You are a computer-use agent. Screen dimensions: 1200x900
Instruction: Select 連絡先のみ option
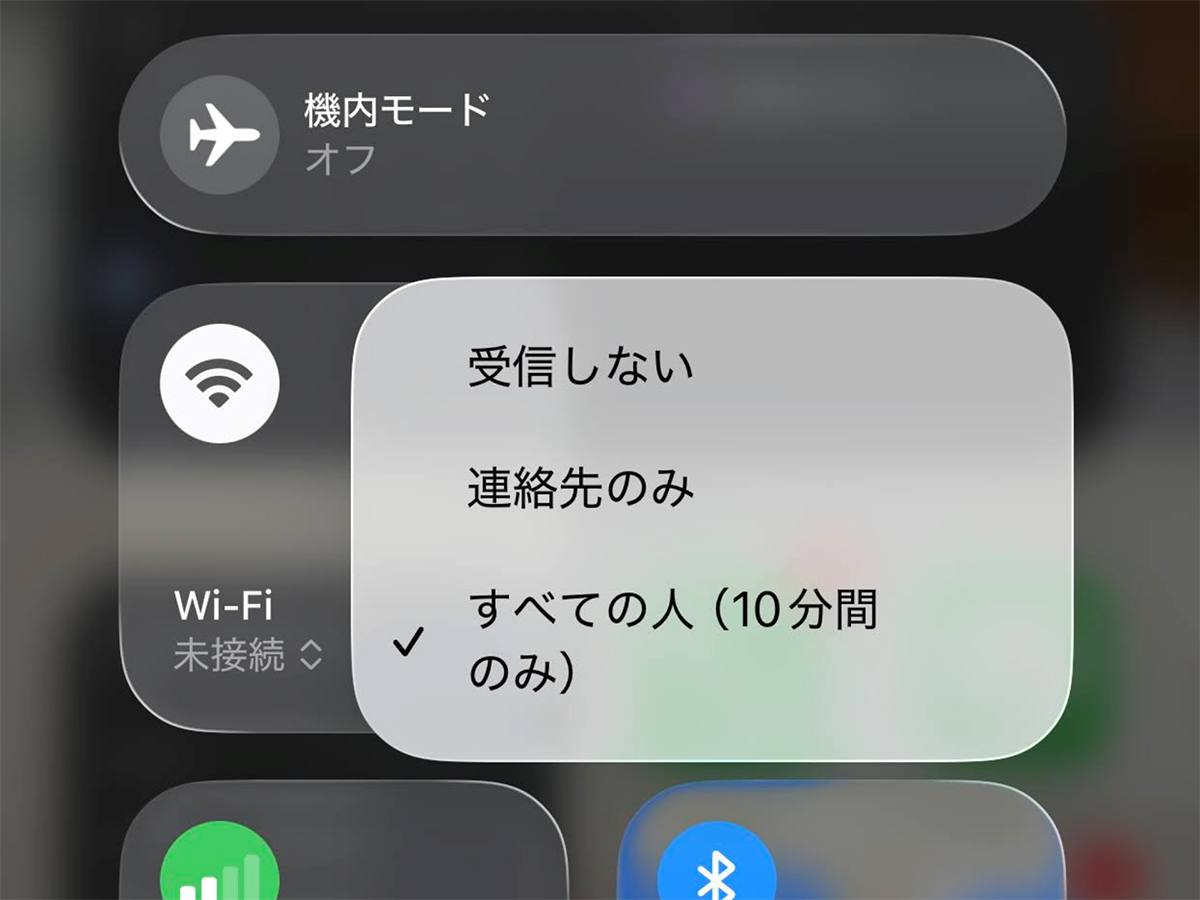click(x=580, y=490)
